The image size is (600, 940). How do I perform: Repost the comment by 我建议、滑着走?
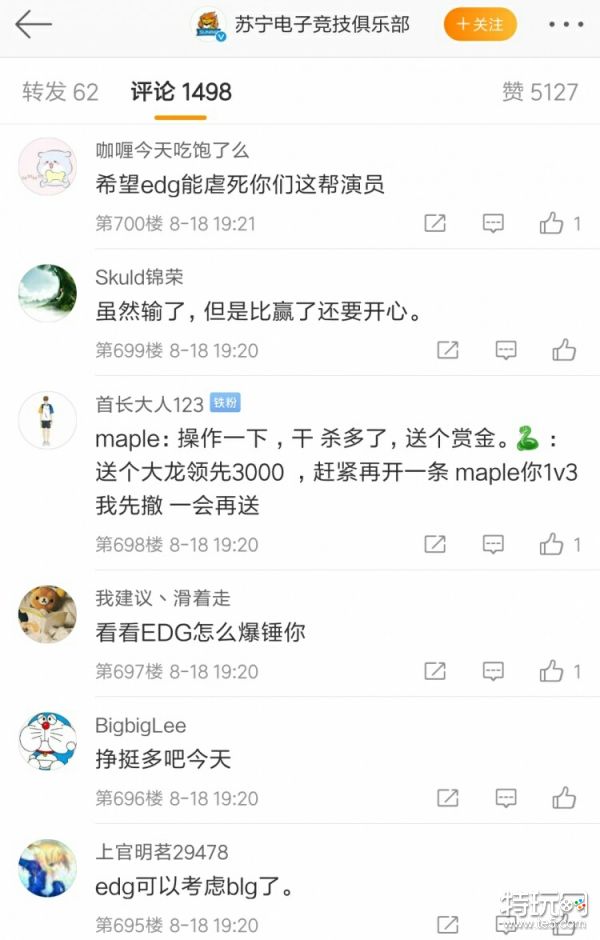[435, 670]
